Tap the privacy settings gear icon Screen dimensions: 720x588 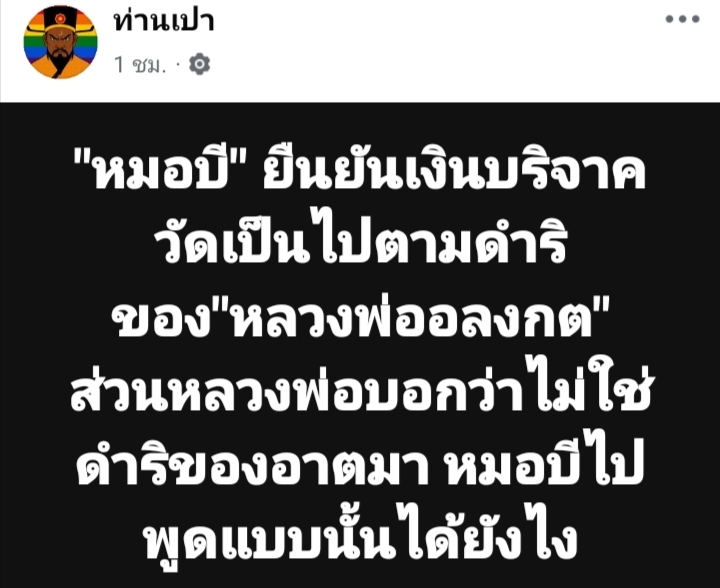pos(200,64)
